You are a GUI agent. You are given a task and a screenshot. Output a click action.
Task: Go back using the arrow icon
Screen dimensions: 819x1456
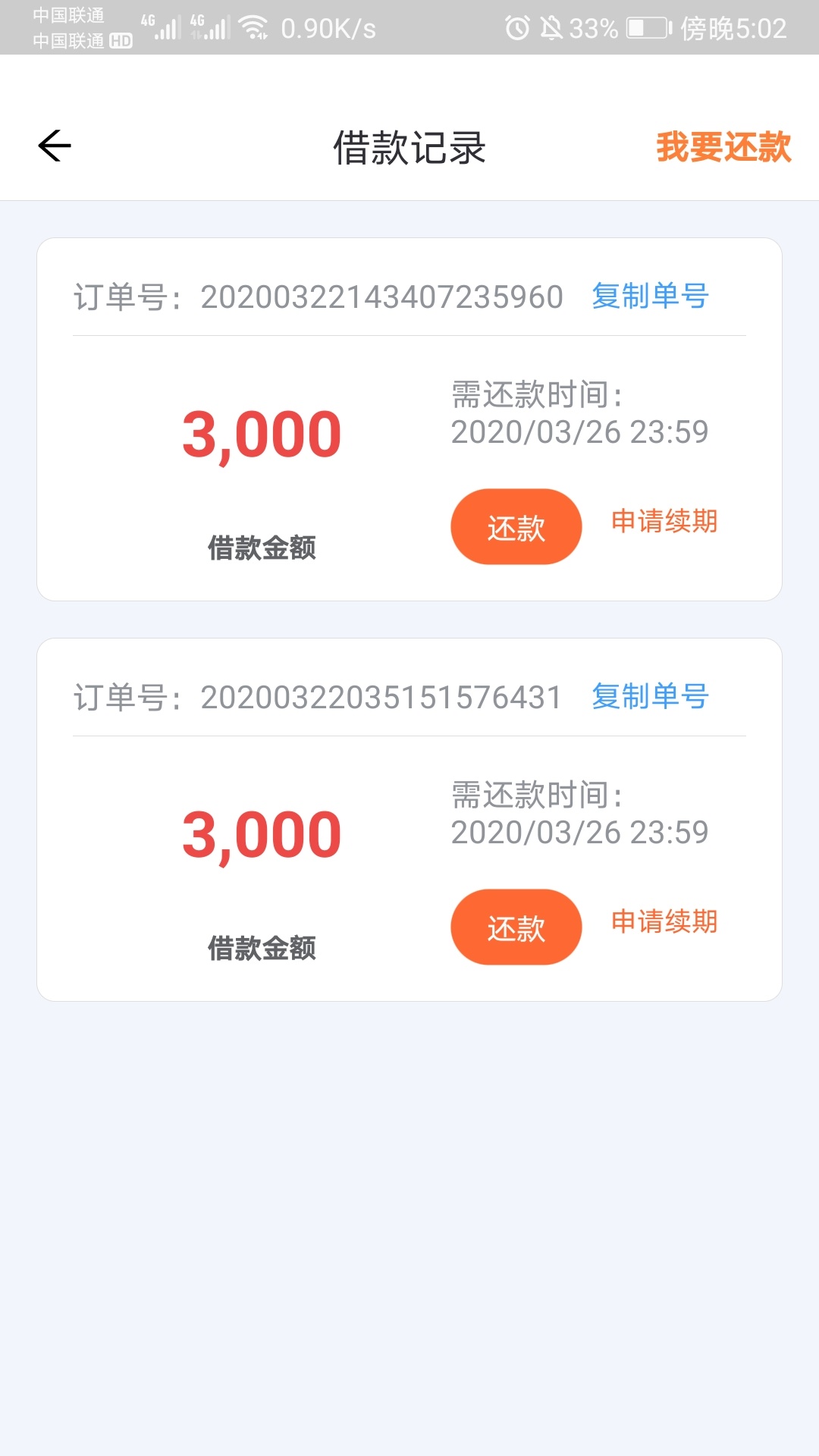tap(55, 146)
